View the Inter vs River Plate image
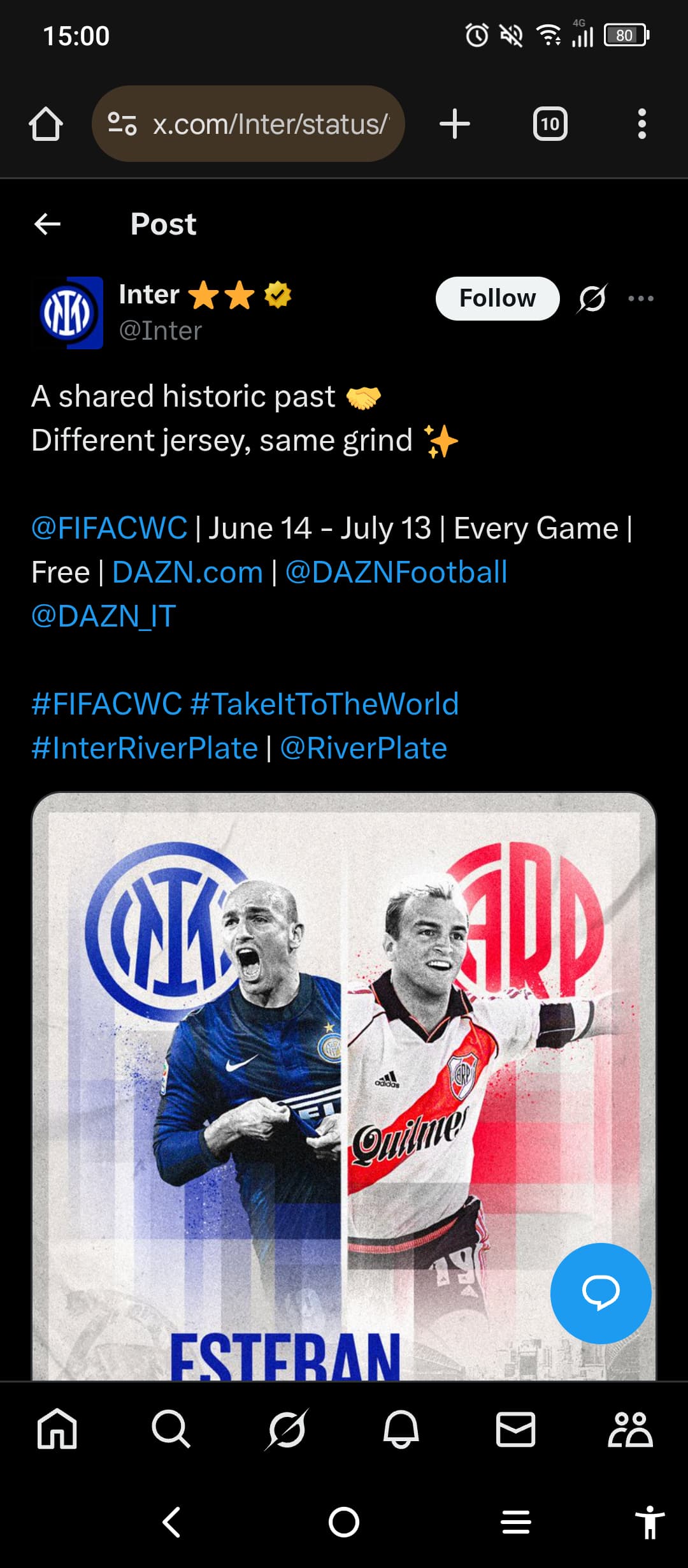 [x=344, y=1086]
